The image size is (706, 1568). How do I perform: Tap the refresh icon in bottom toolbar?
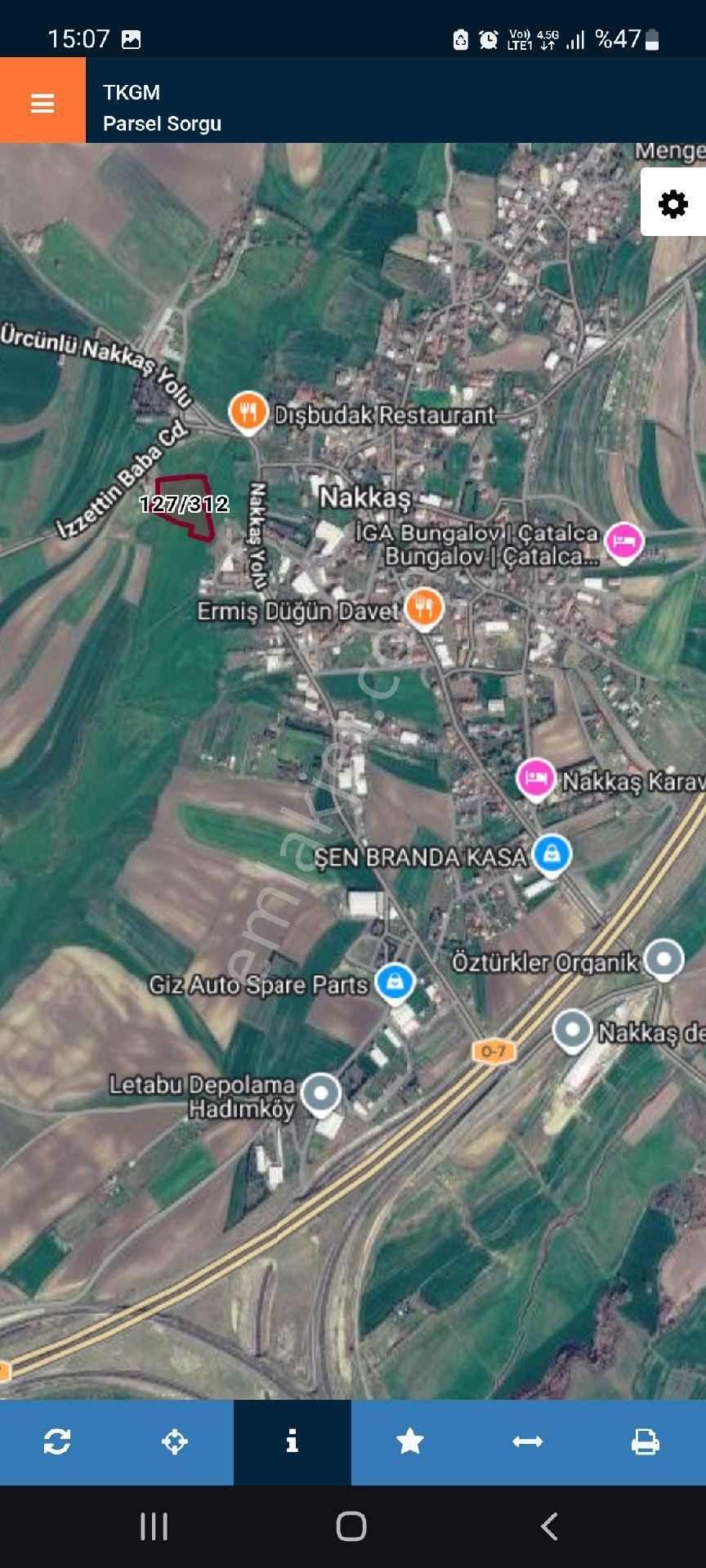pos(57,1441)
